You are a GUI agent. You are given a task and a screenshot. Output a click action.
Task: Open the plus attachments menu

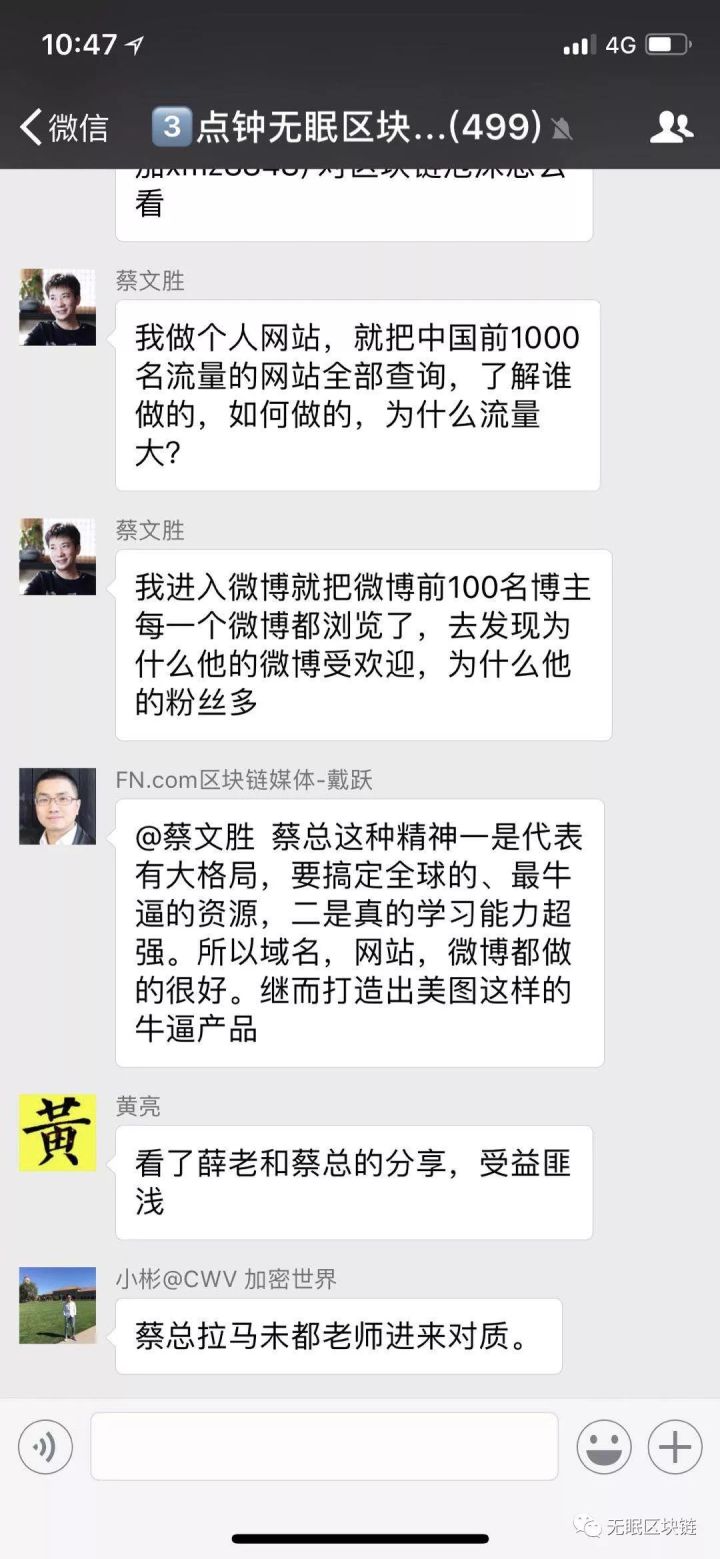click(x=675, y=1446)
